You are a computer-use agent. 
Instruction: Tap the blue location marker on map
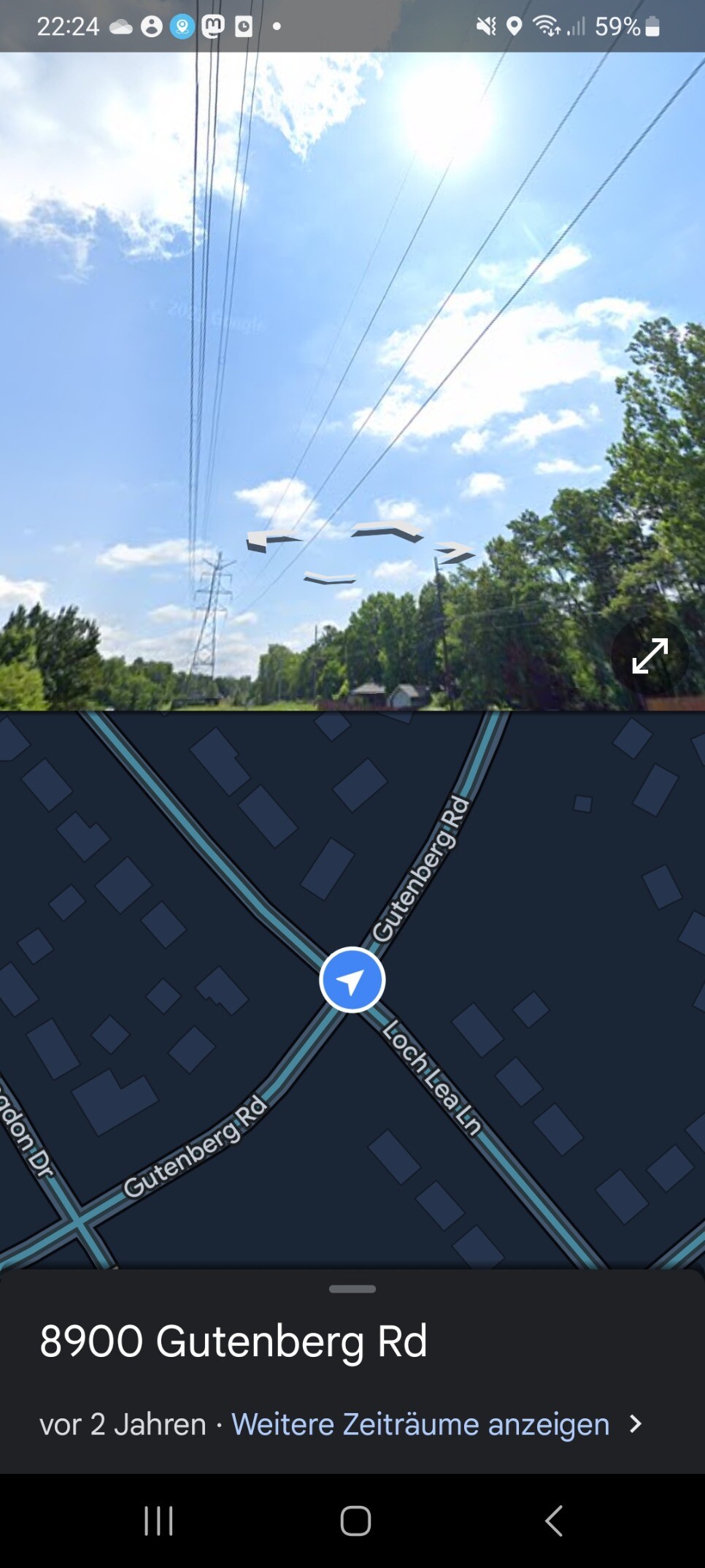pyautogui.click(x=352, y=980)
